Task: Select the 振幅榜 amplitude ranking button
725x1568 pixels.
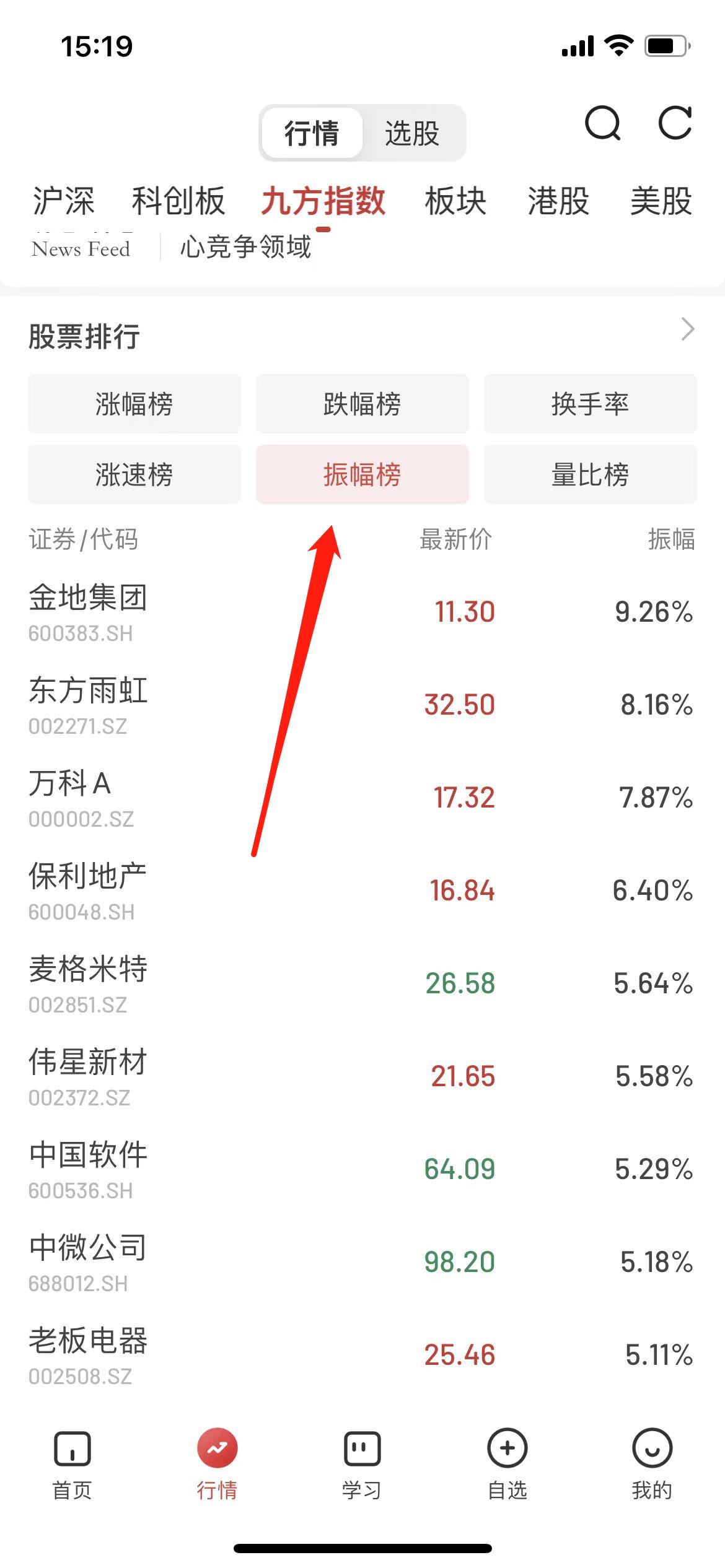Action: [362, 474]
